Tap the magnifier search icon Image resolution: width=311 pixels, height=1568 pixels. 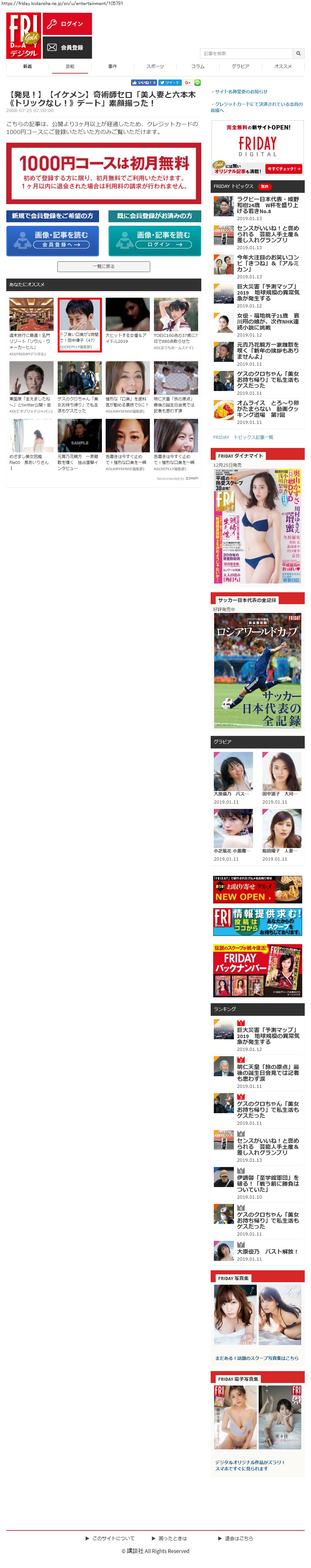298,54
